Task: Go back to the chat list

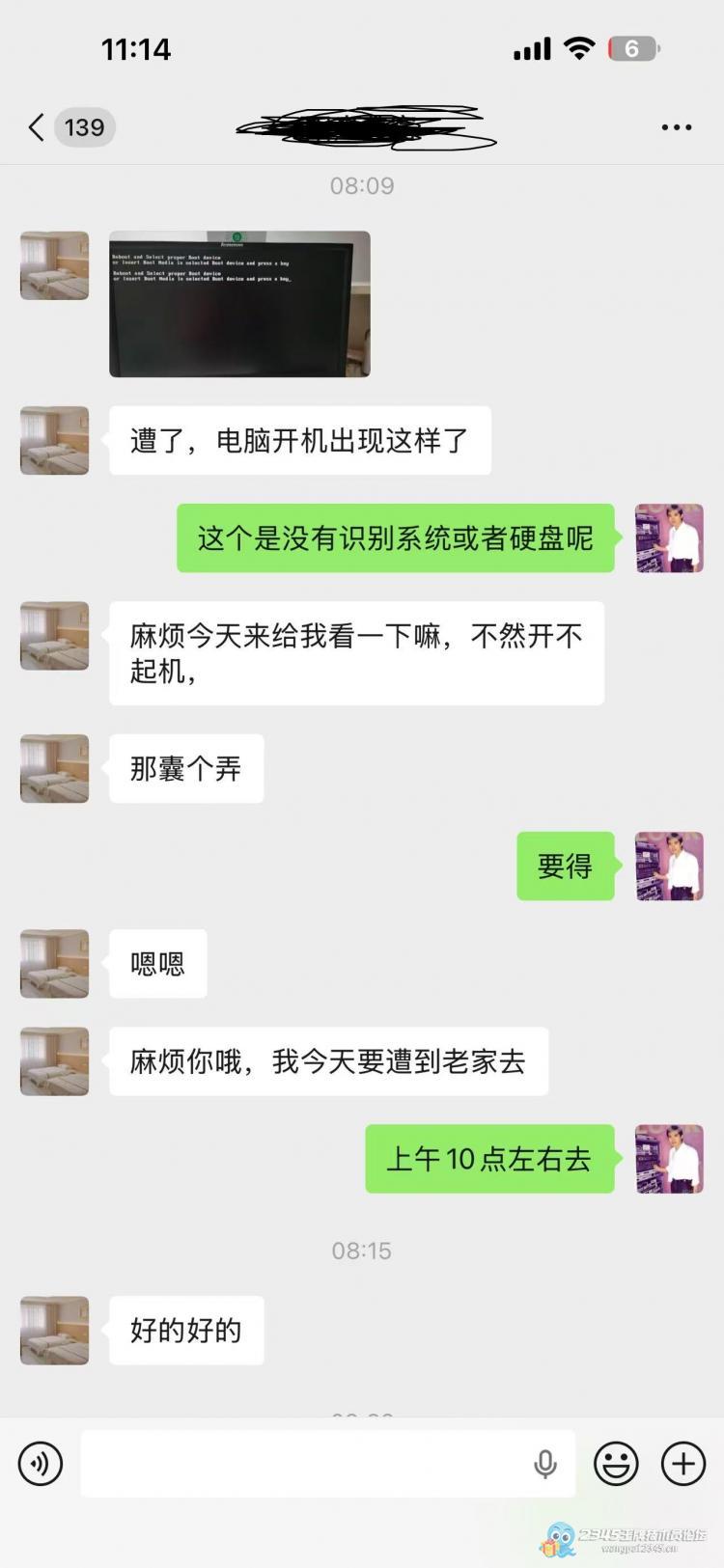Action: pos(39,127)
